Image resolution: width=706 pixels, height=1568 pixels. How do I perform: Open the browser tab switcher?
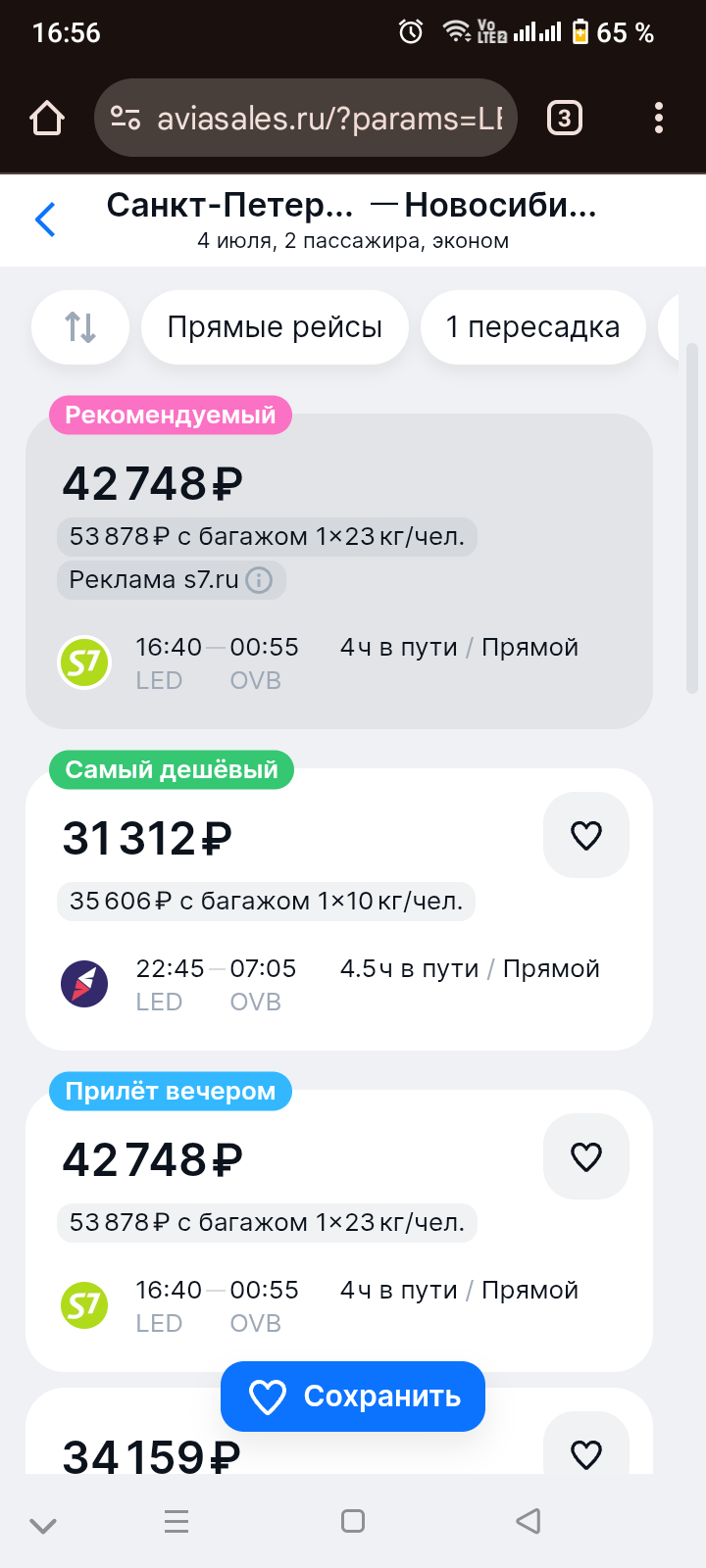564,119
